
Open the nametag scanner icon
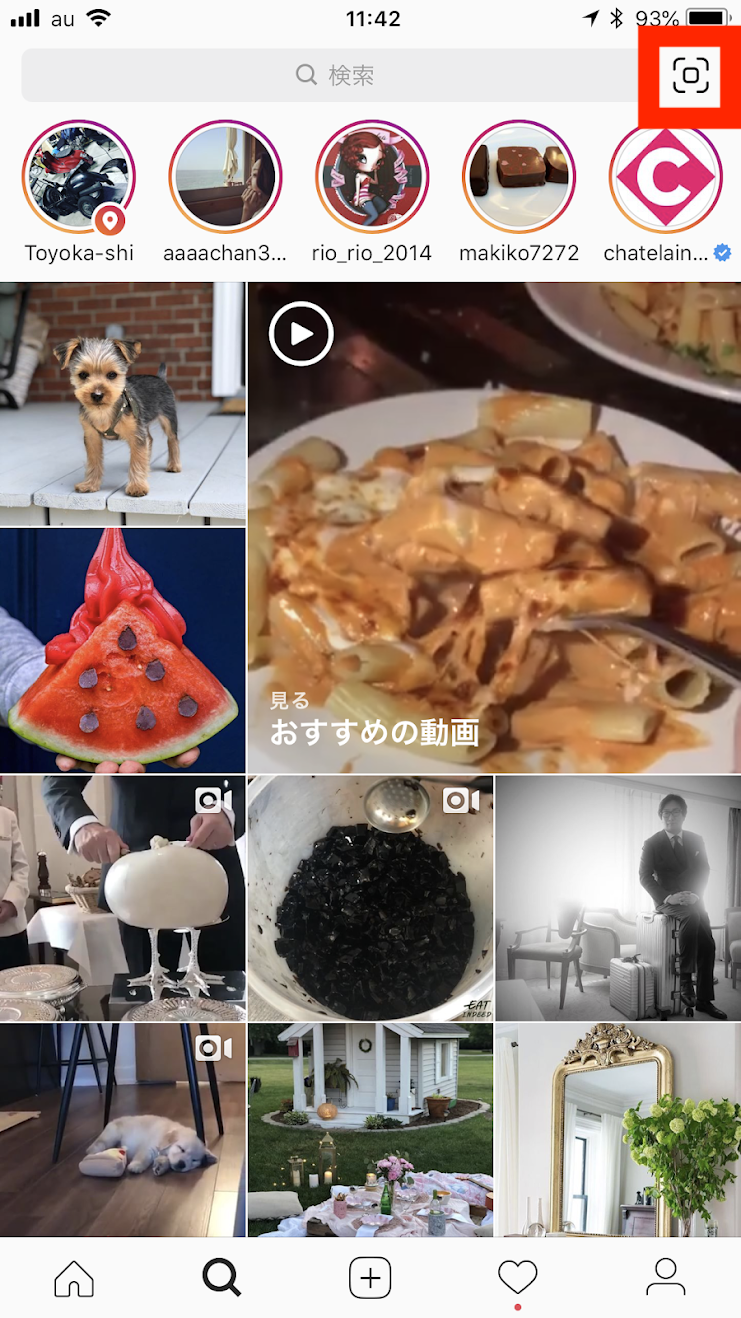point(690,76)
